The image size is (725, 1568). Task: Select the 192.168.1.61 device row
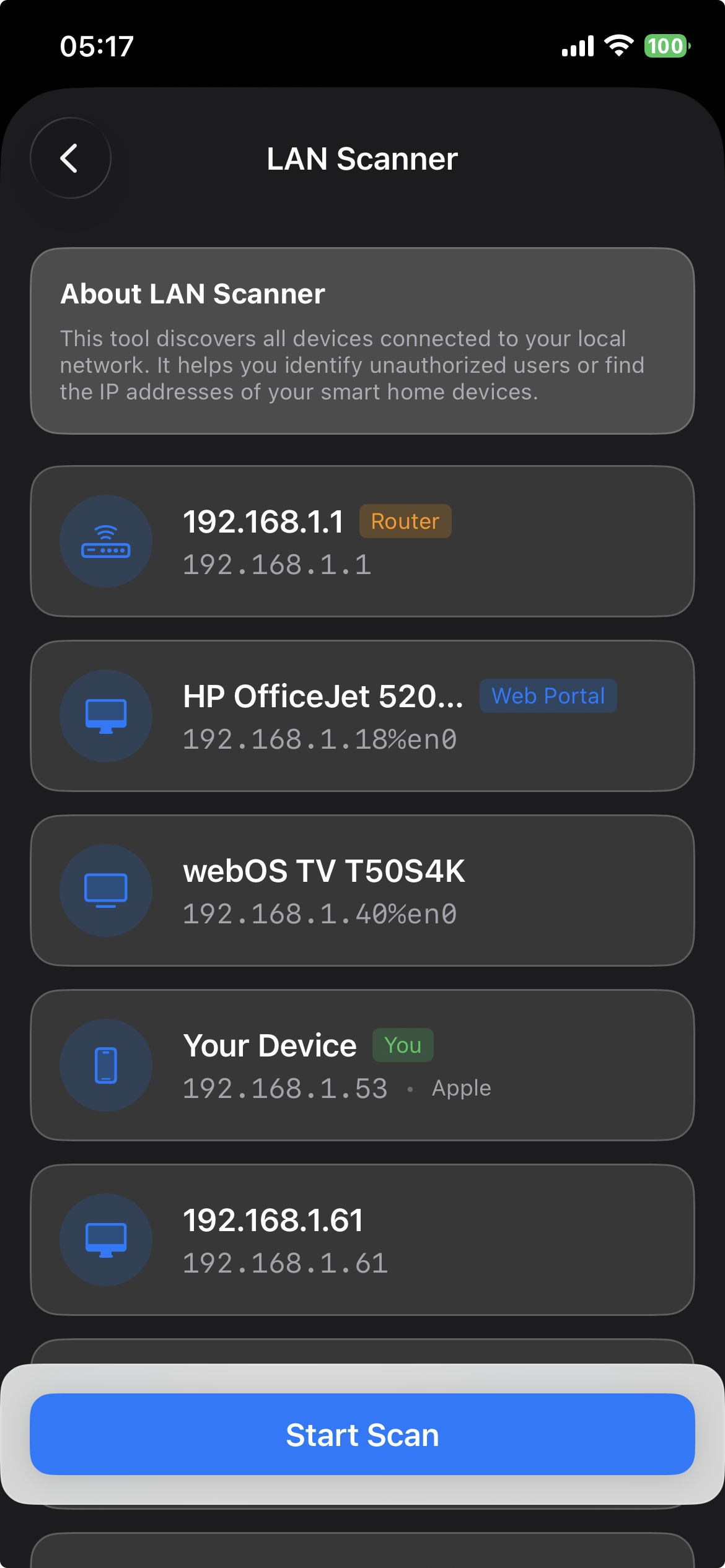[362, 1239]
